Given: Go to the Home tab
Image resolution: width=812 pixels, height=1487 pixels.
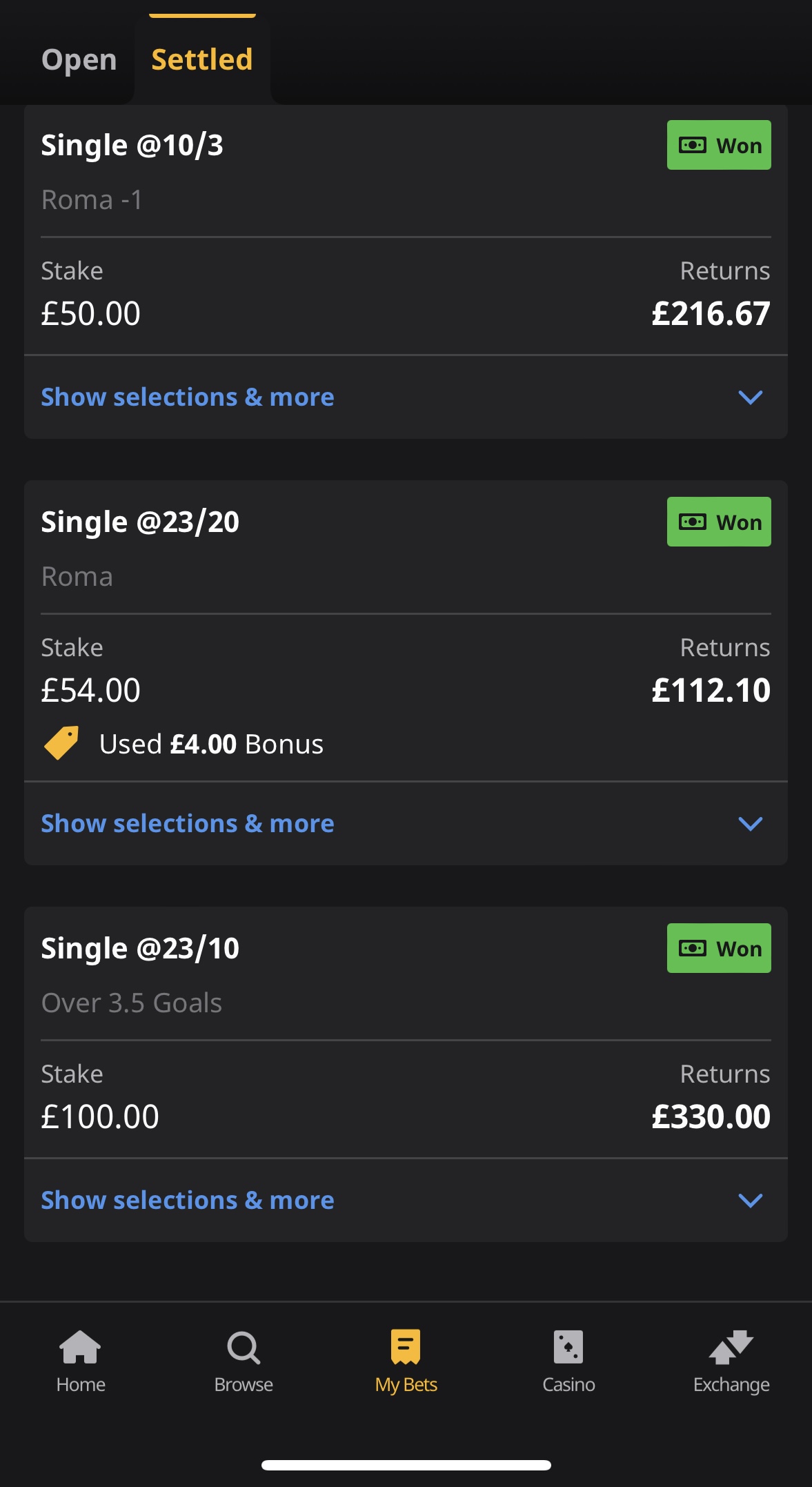Looking at the screenshot, I should (81, 1361).
